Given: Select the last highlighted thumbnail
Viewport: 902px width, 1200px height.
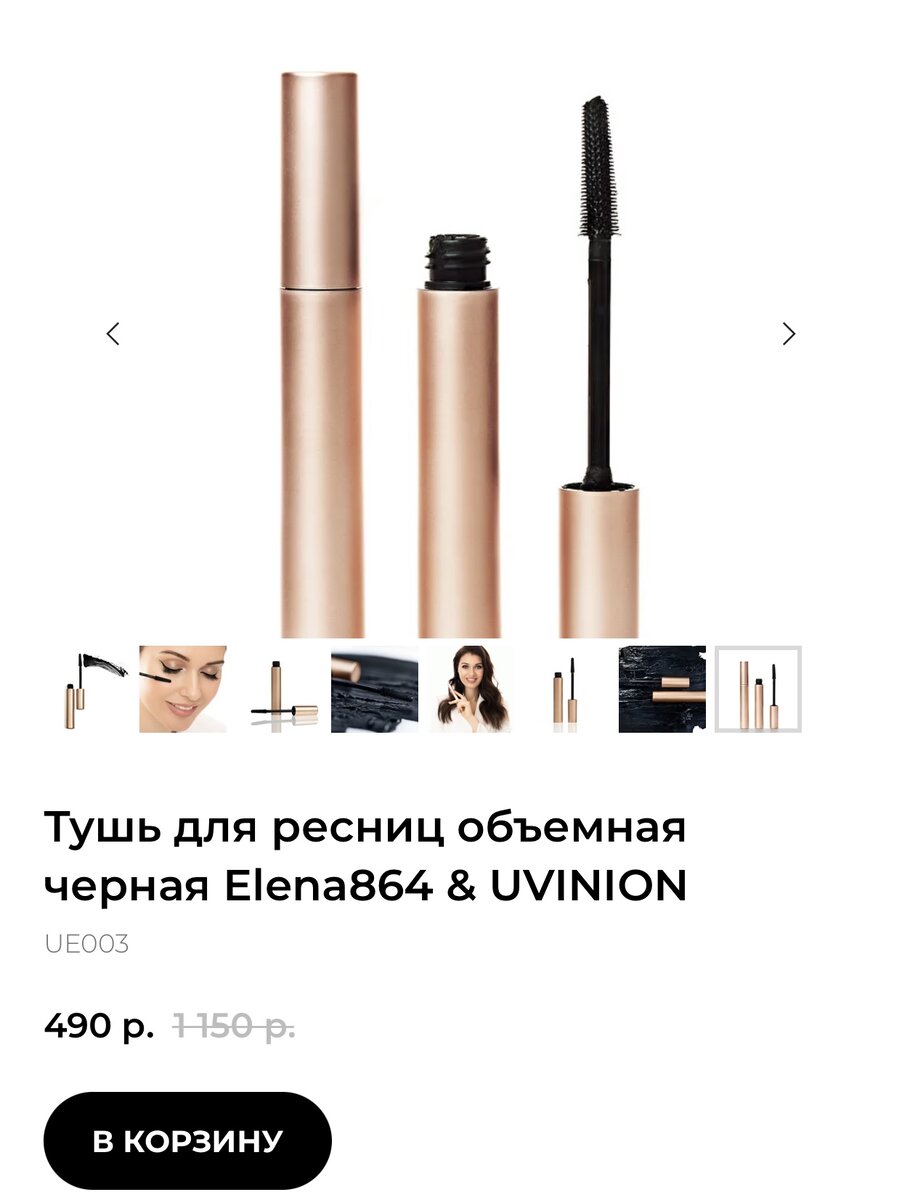Looking at the screenshot, I should (x=758, y=689).
